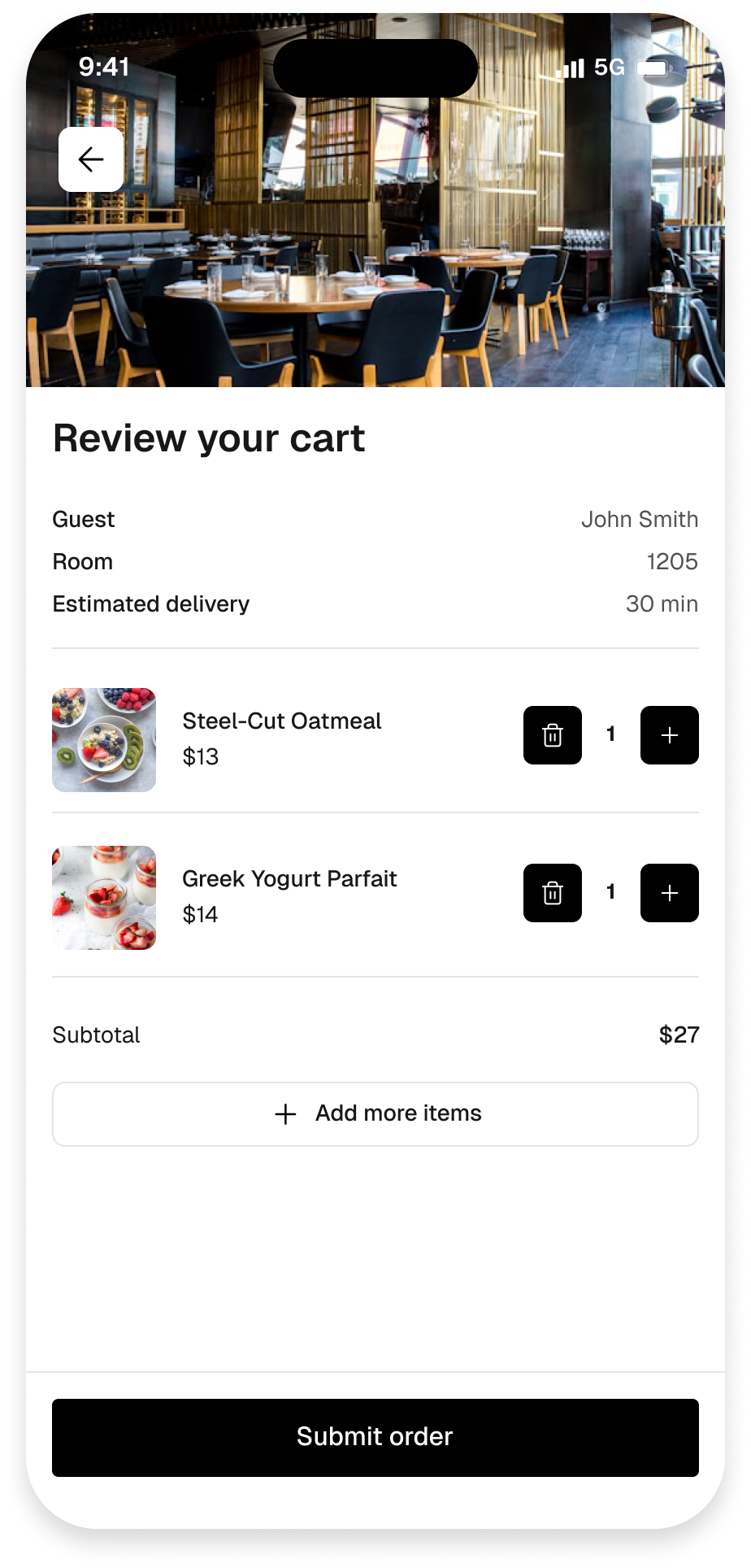Tap the plus icon inside Add more items
751x1568 pixels.
point(285,1113)
